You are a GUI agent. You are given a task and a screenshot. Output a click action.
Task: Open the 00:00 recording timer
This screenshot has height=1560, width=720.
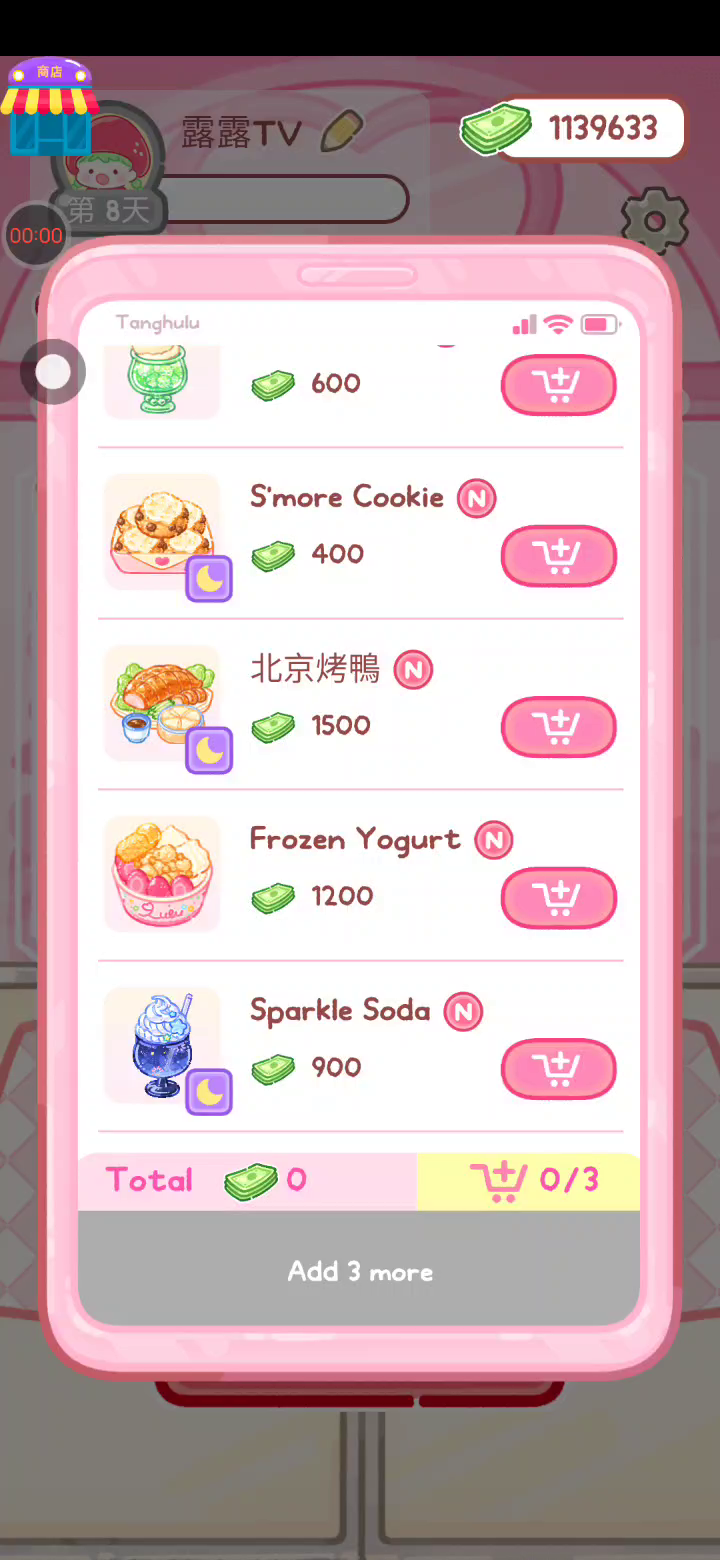[x=36, y=236]
